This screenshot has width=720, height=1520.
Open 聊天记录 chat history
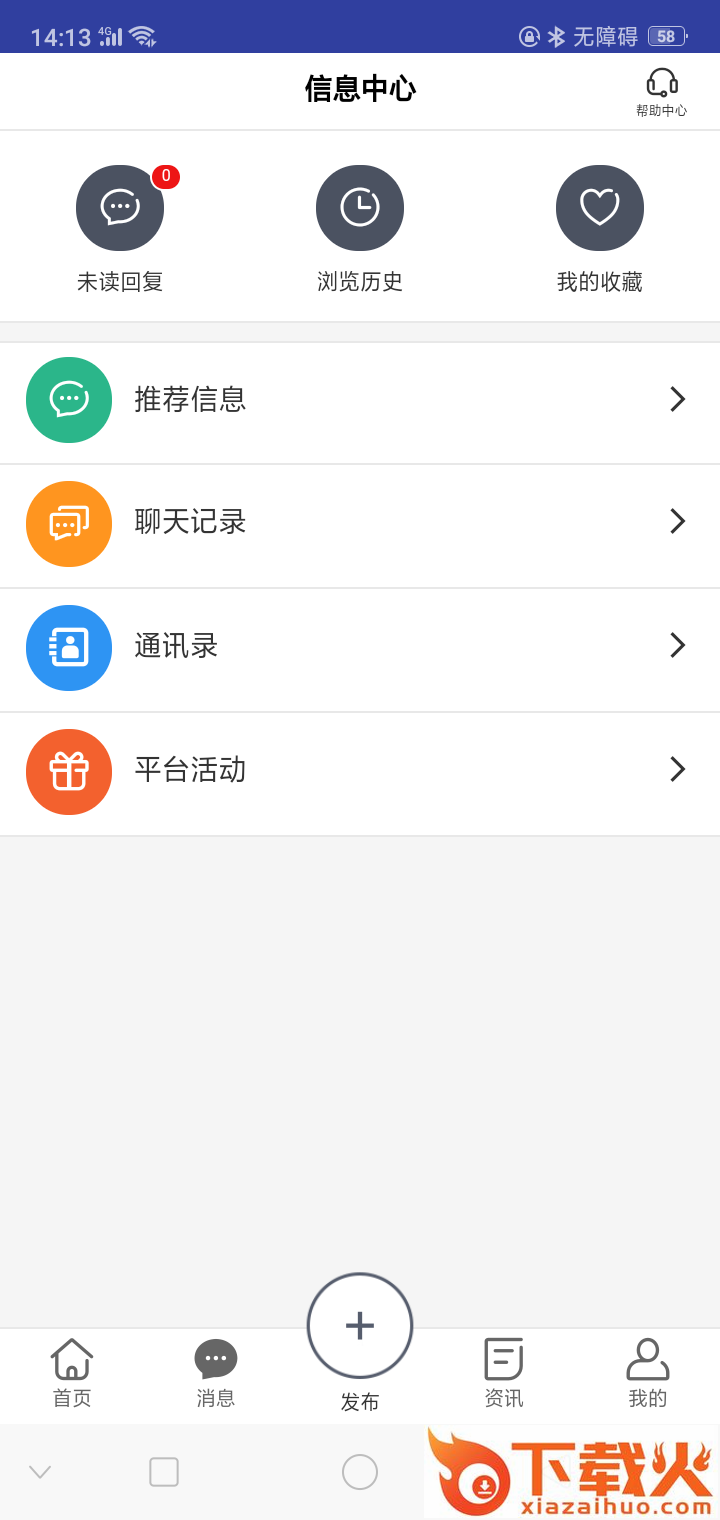(x=360, y=523)
